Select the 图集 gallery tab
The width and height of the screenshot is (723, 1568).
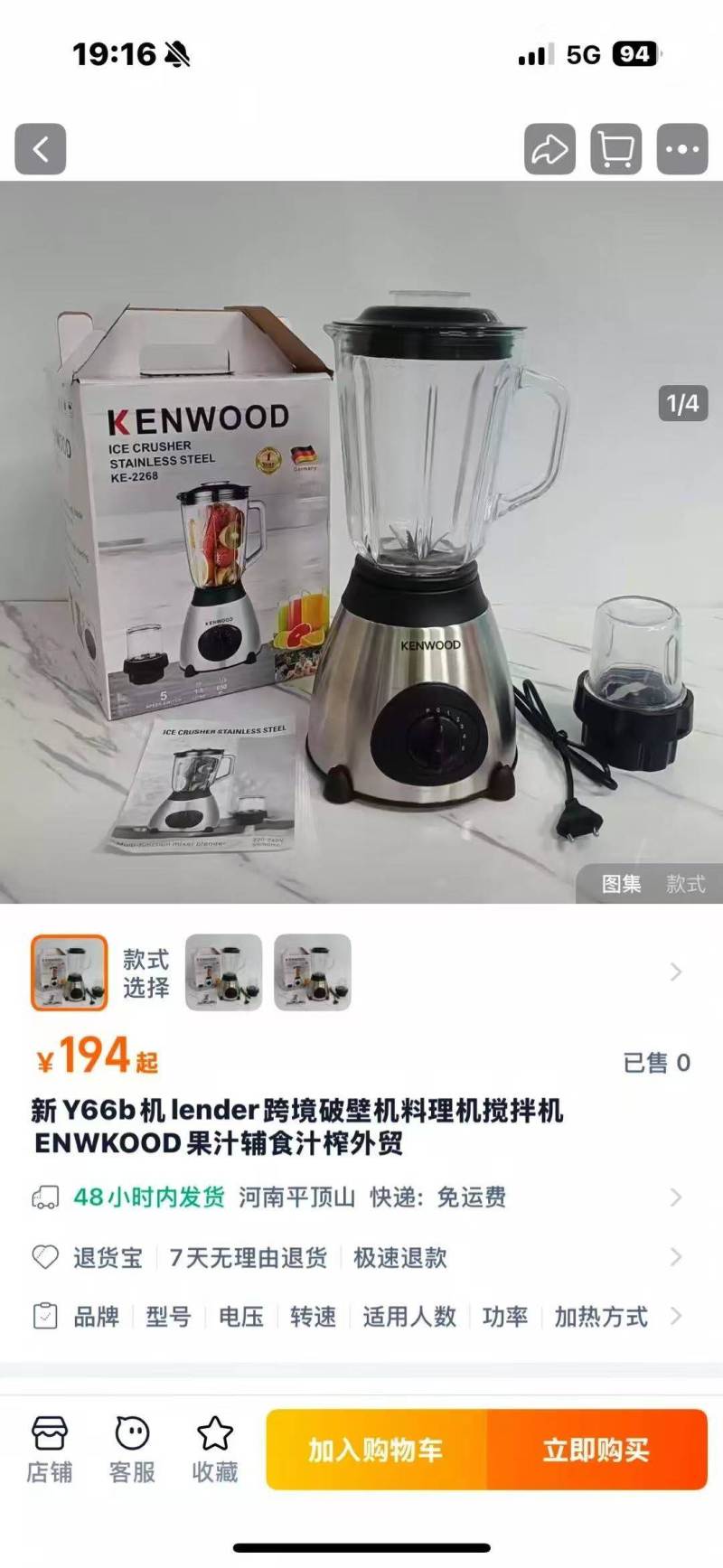click(x=622, y=884)
